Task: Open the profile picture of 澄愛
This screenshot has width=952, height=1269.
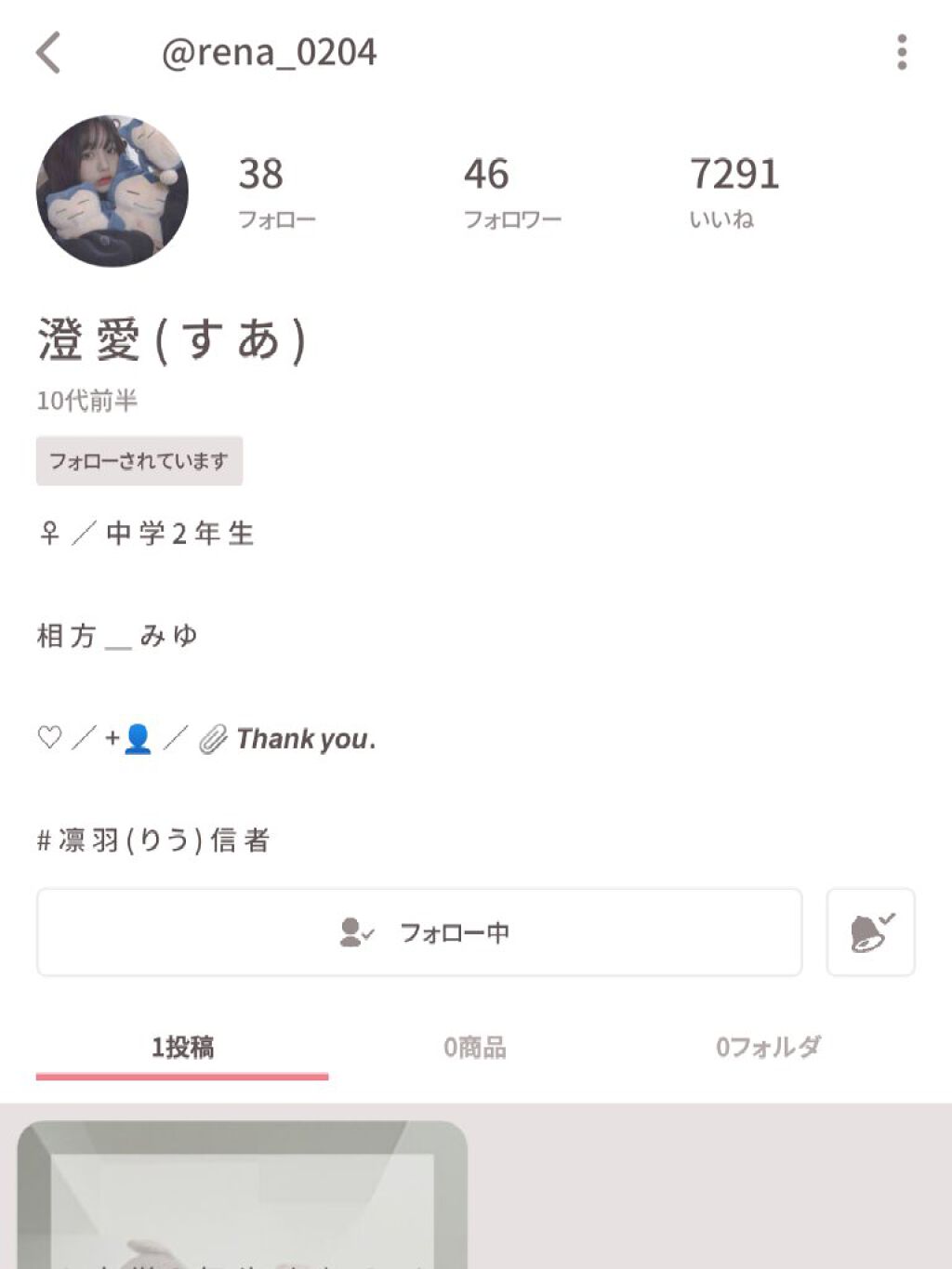Action: click(112, 191)
